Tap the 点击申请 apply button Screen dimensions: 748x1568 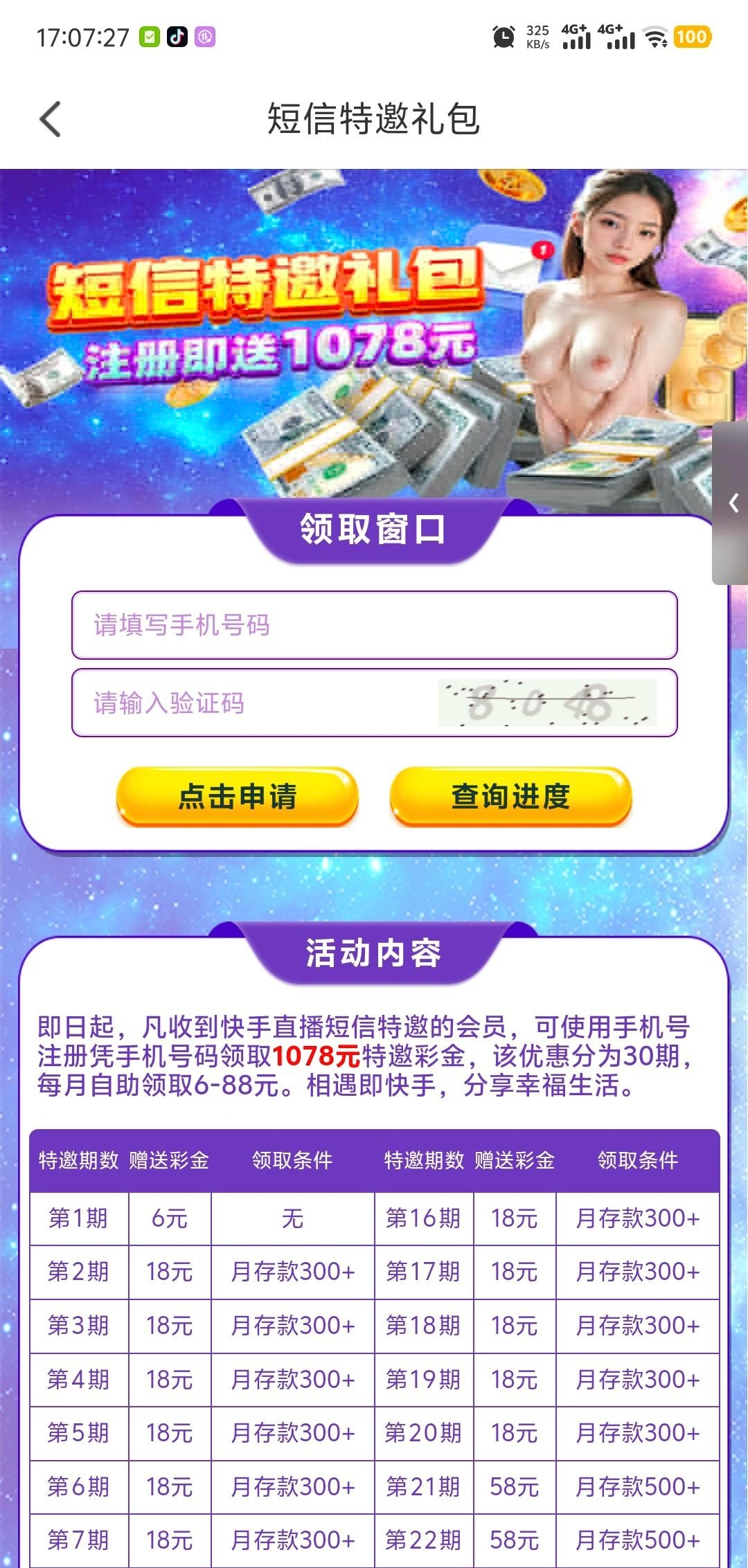tap(237, 797)
